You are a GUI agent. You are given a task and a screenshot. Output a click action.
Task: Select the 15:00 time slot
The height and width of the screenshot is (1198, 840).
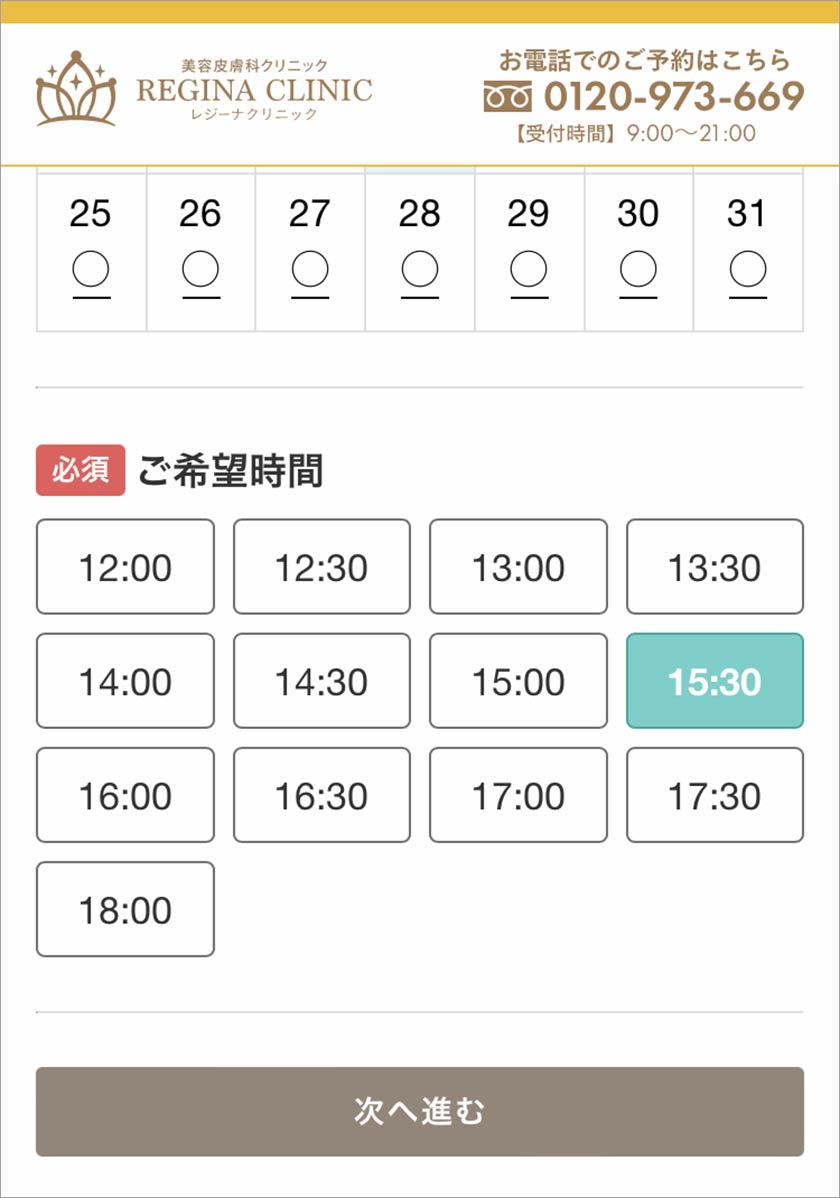tap(518, 681)
